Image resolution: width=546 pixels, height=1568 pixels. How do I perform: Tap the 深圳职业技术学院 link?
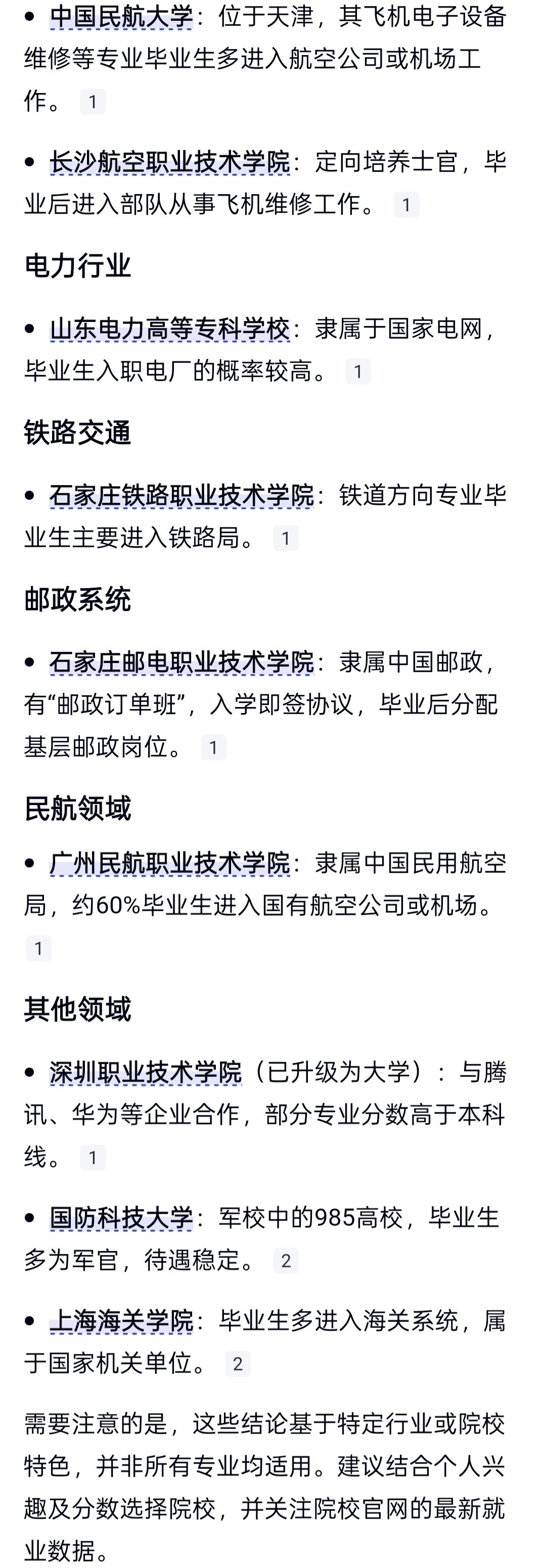[x=146, y=1072]
